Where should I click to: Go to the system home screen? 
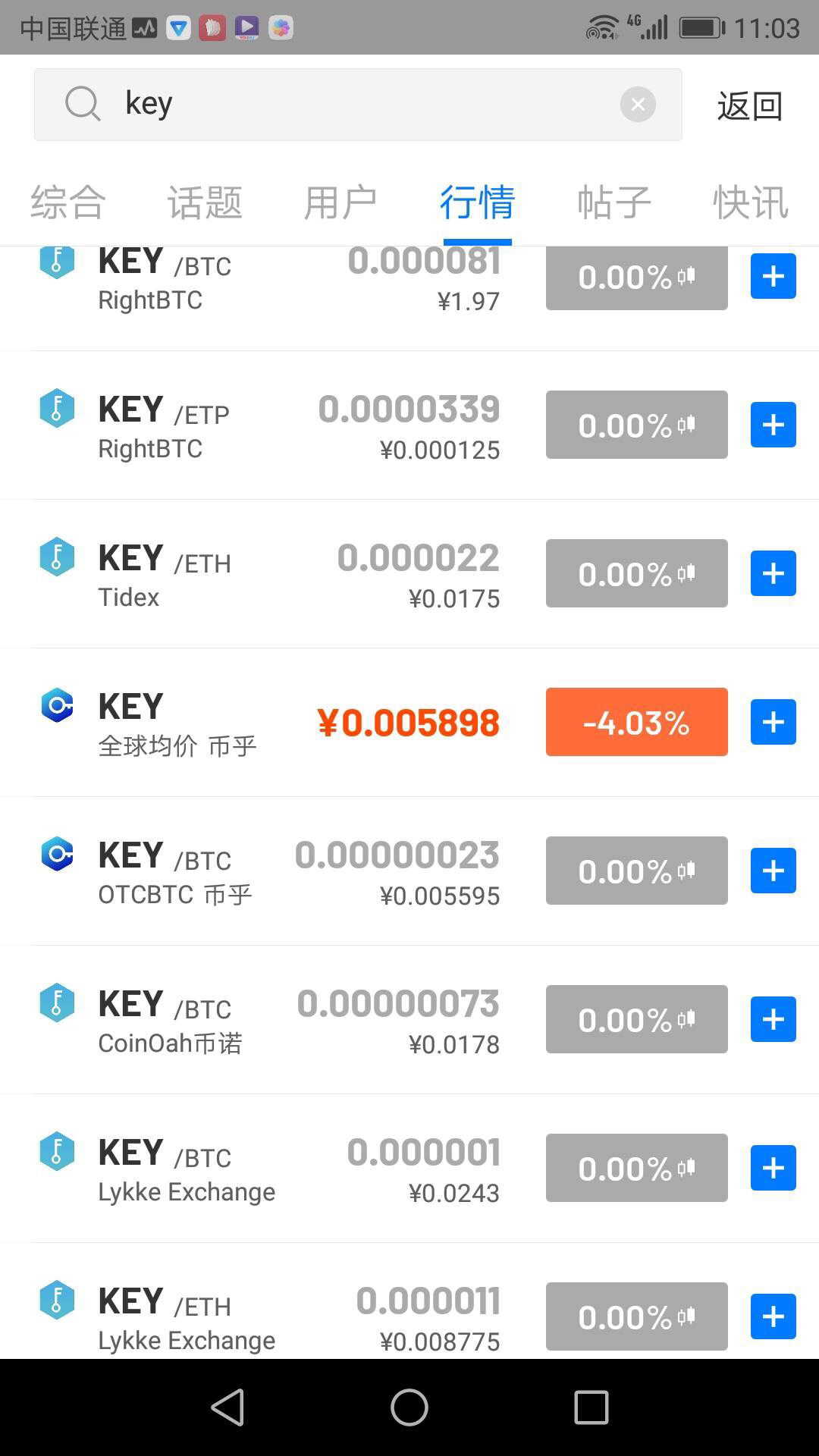409,1407
